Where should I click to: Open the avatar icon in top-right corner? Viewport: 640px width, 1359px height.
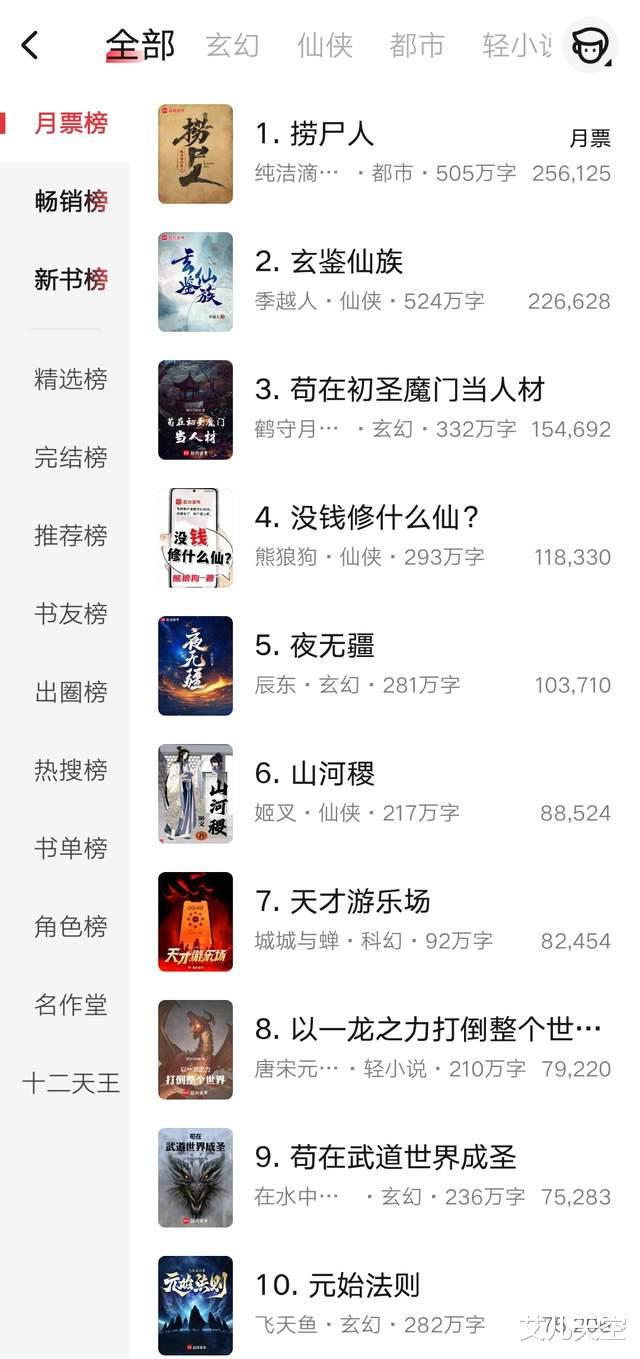coord(589,45)
